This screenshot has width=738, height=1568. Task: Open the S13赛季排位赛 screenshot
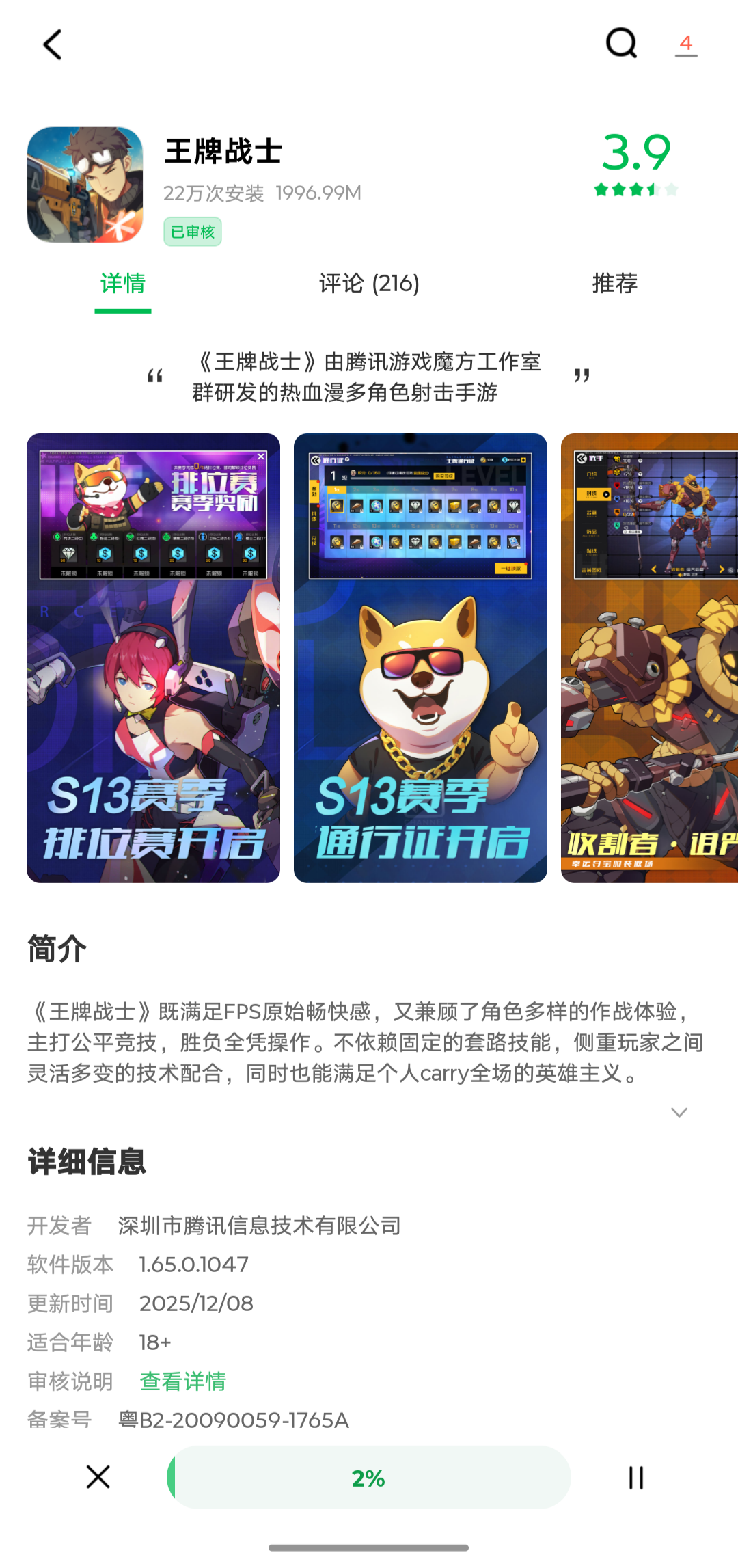coord(152,656)
